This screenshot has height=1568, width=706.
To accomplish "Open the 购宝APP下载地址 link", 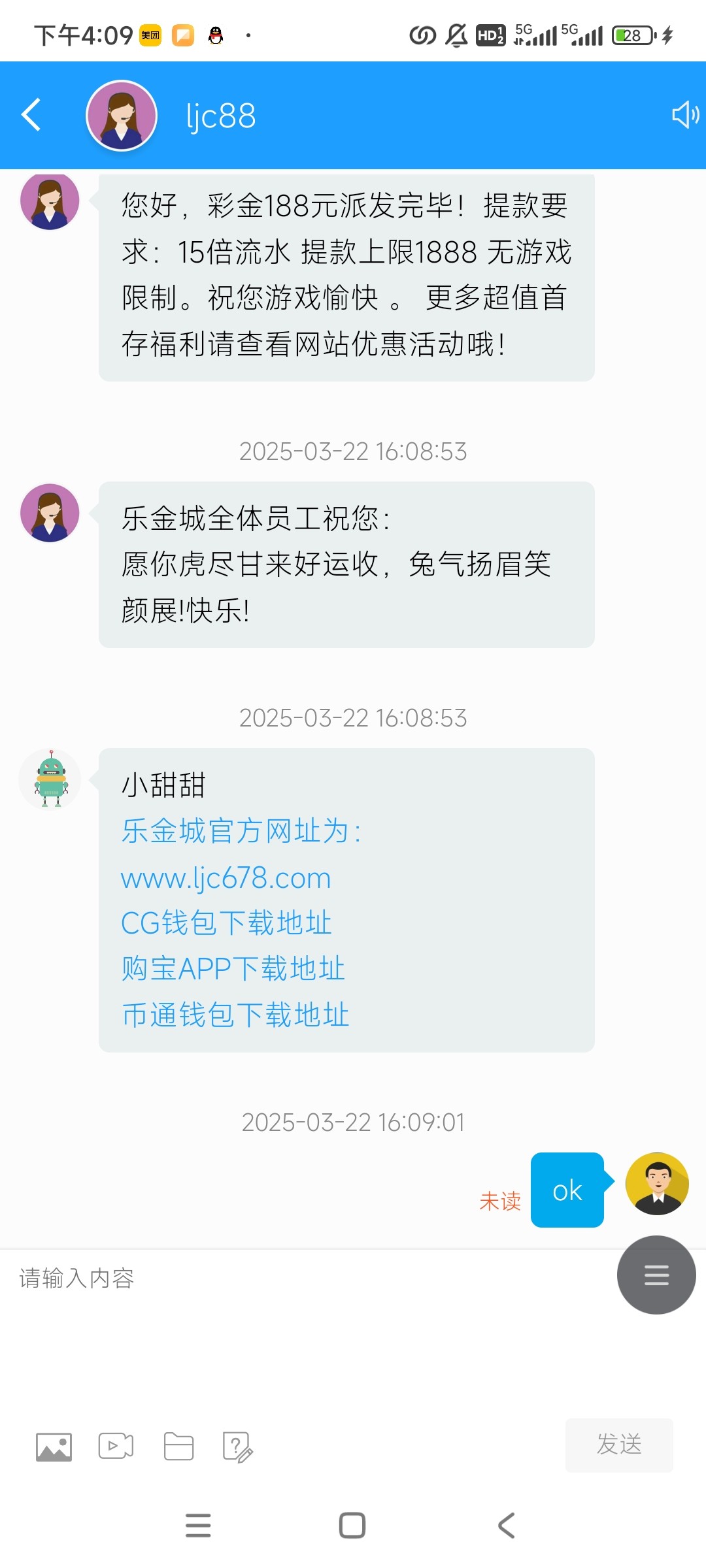I will click(x=233, y=969).
